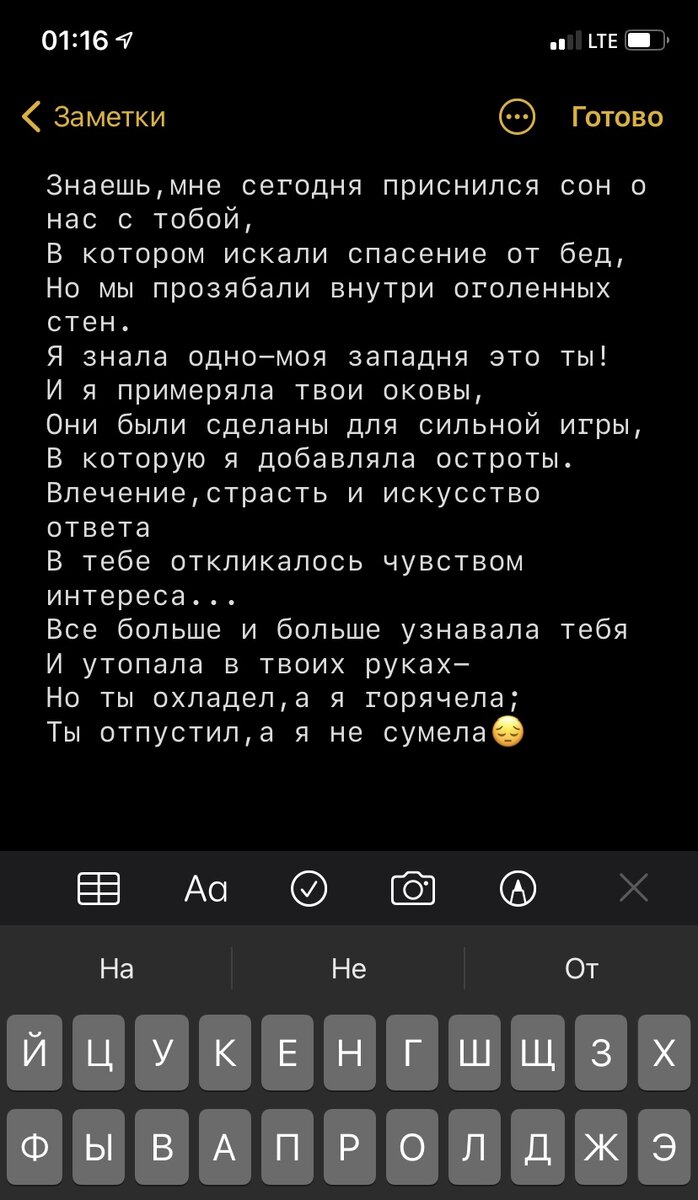Type the letter Ж on keyboard
Viewport: 698px width, 1200px height.
click(x=600, y=1148)
